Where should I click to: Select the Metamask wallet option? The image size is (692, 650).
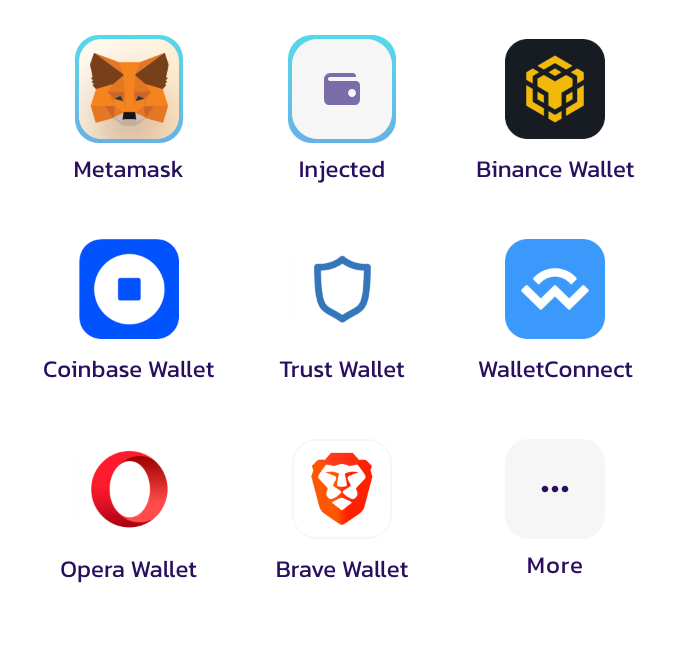coord(129,90)
